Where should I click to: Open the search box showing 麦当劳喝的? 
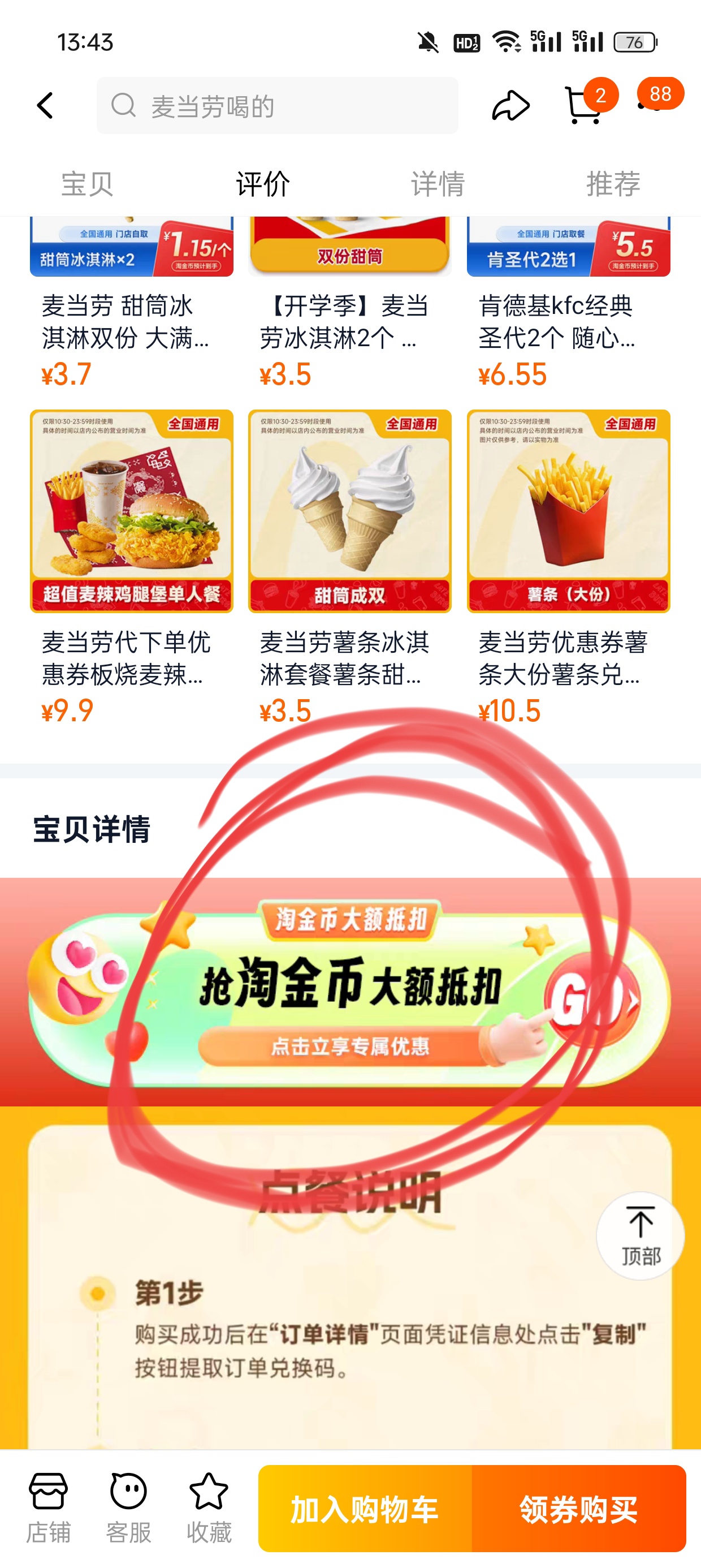pyautogui.click(x=278, y=106)
